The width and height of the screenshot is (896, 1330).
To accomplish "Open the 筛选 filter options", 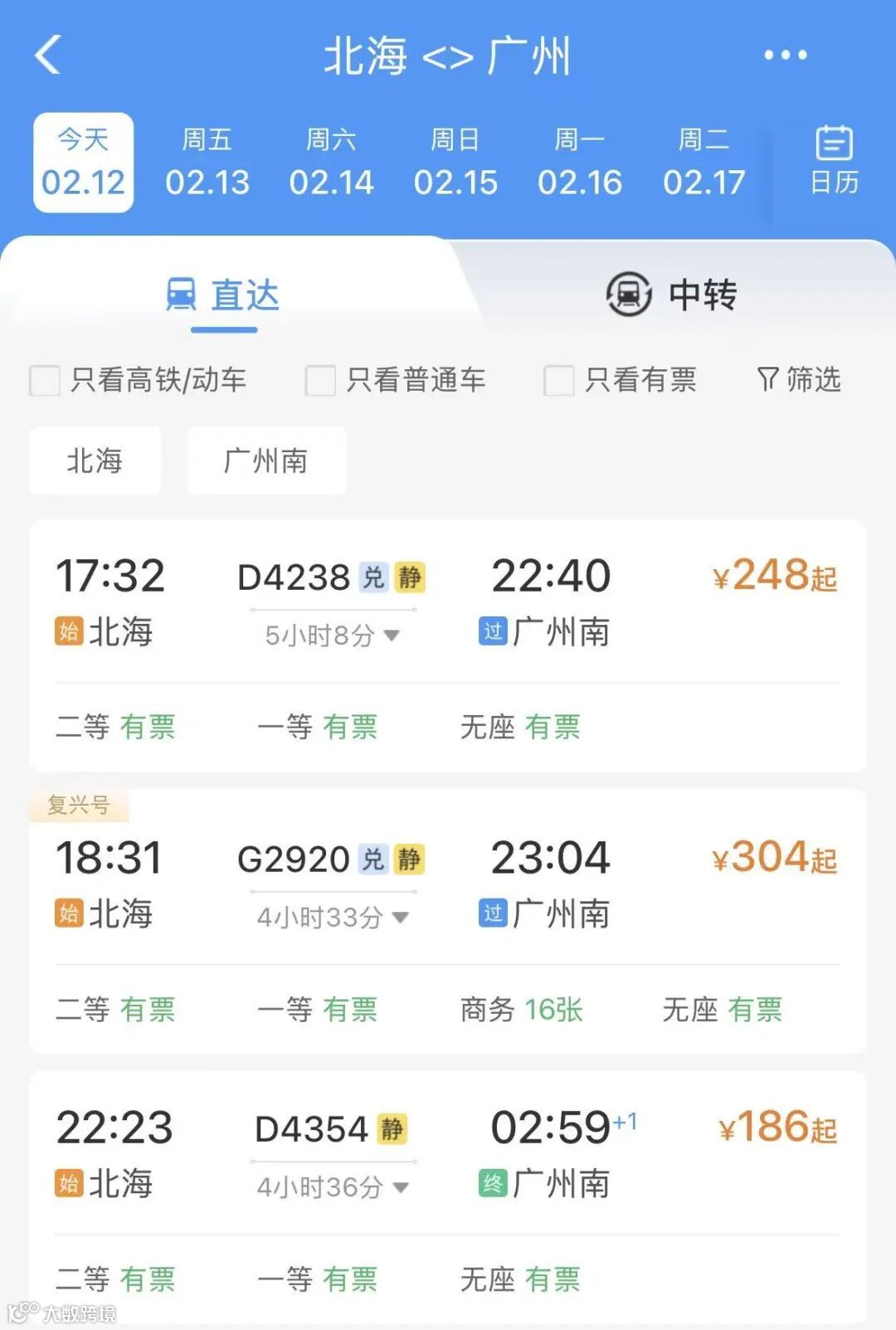I will click(x=799, y=380).
